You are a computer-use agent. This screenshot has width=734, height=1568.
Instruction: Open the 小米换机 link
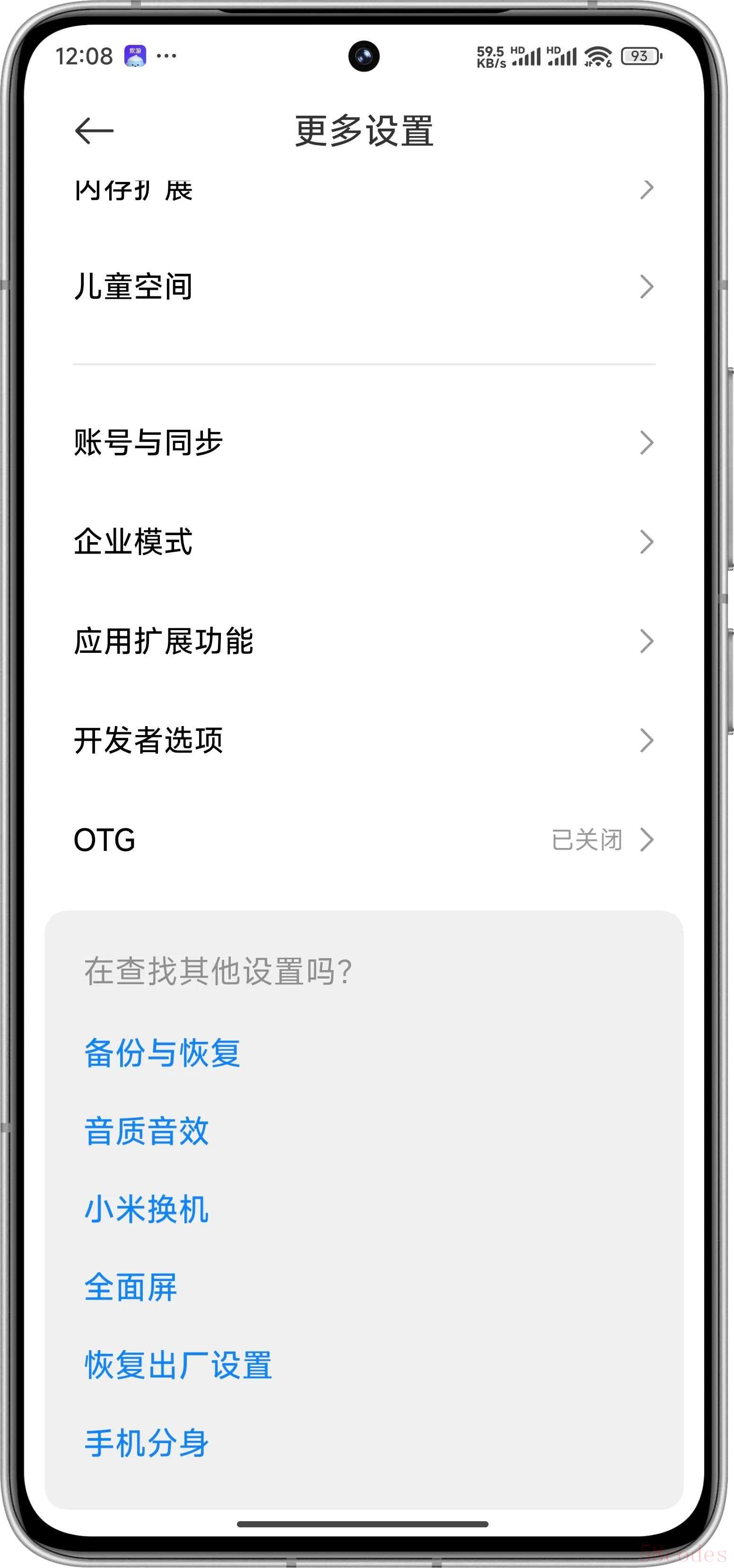pos(146,1209)
